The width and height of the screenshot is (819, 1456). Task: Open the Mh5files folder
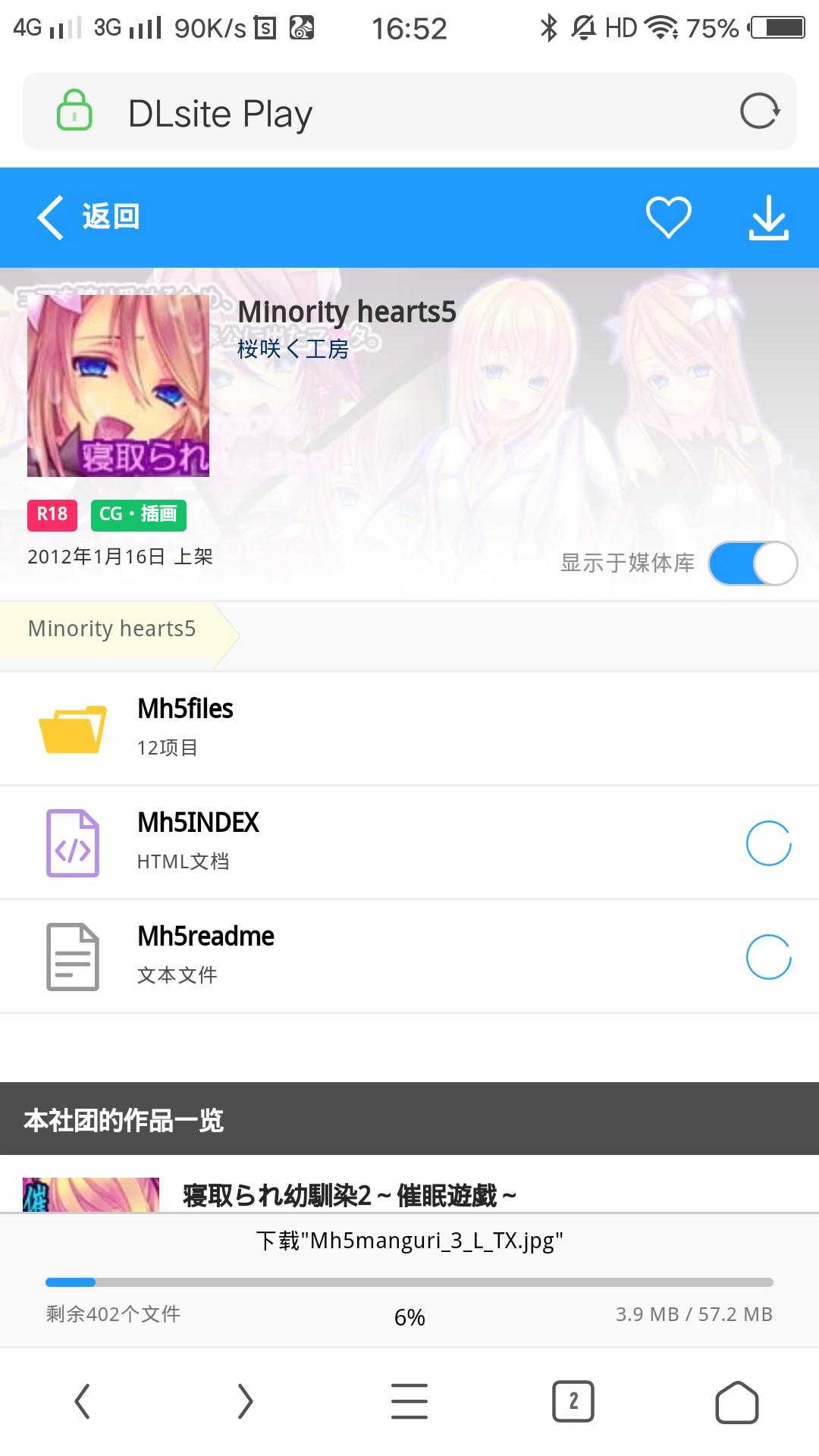(409, 728)
